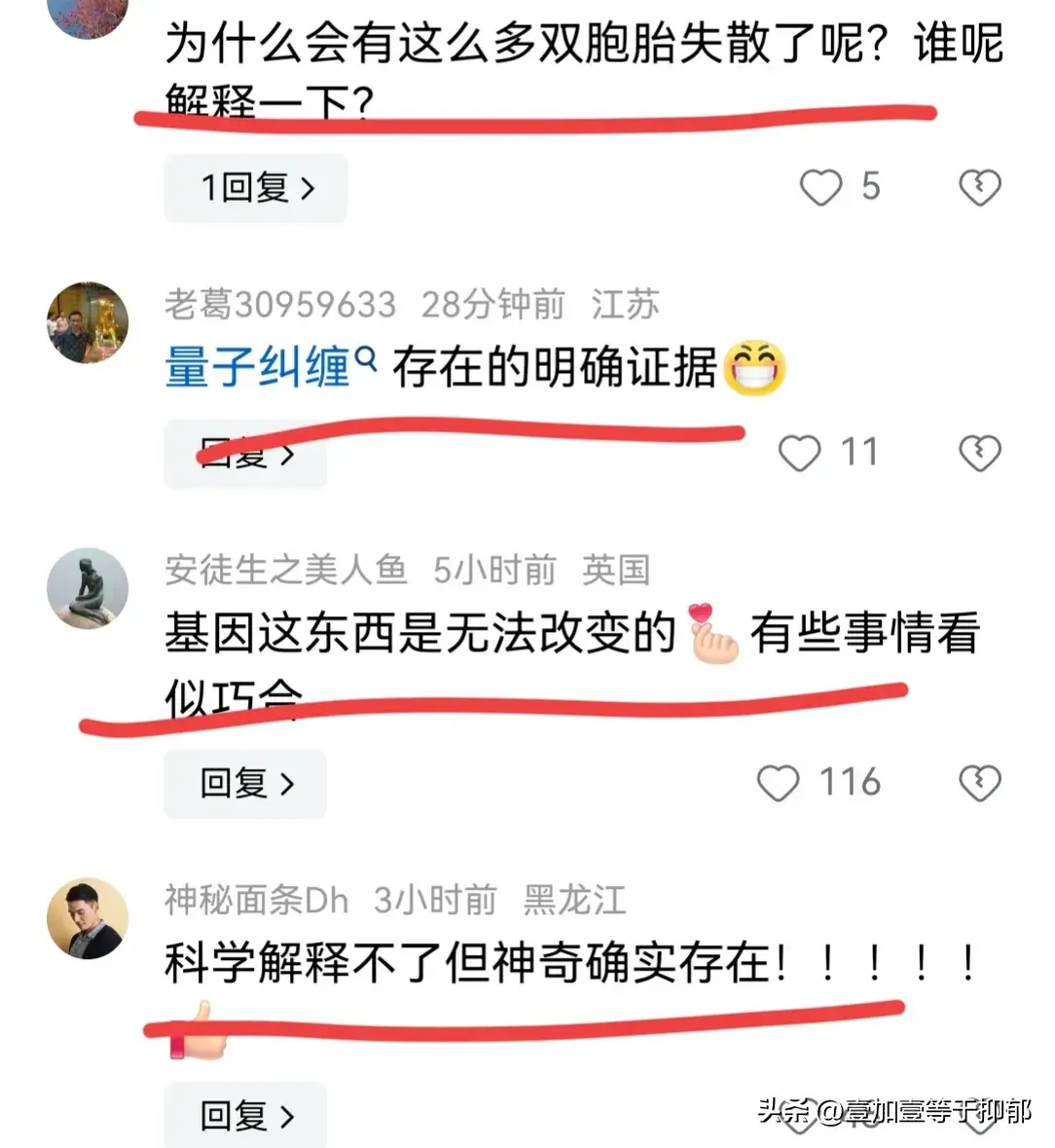Dislike the comment about lost twins
This screenshot has height=1148, width=1055.
tap(979, 187)
